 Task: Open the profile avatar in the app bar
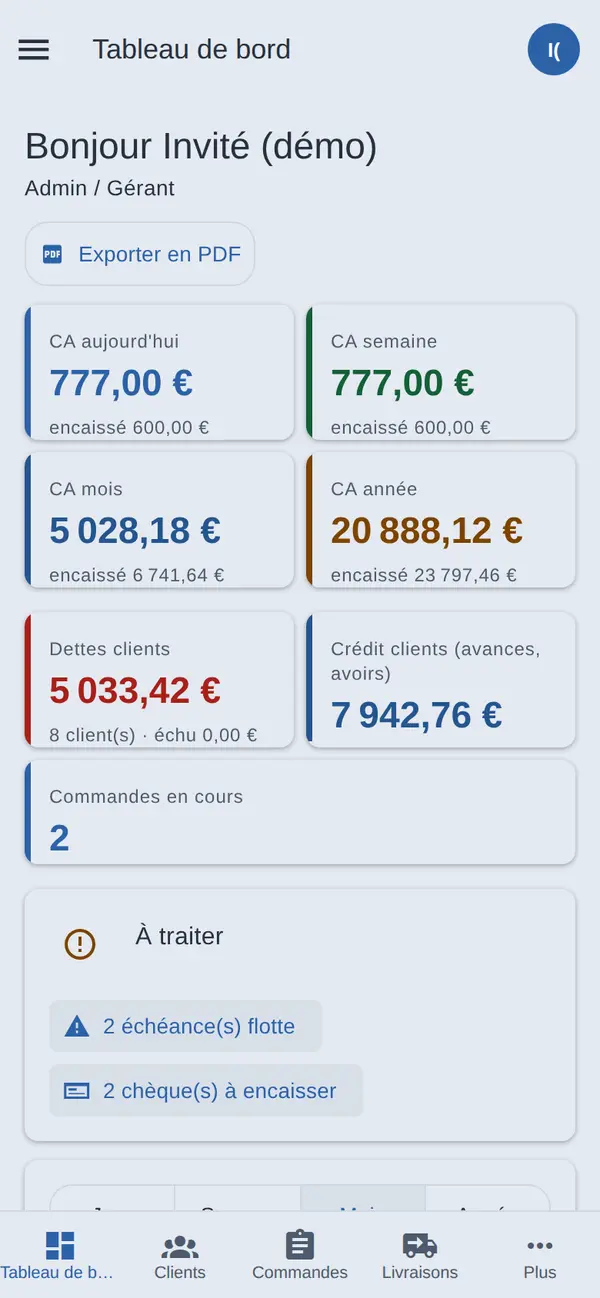[553, 49]
